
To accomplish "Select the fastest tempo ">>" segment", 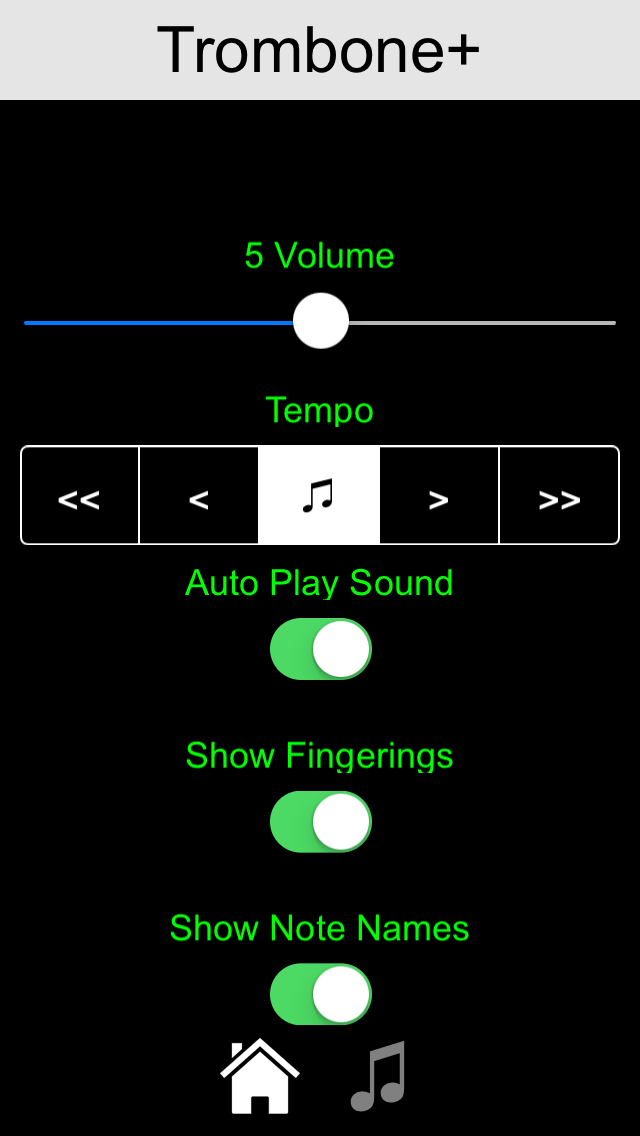I will (x=559, y=495).
